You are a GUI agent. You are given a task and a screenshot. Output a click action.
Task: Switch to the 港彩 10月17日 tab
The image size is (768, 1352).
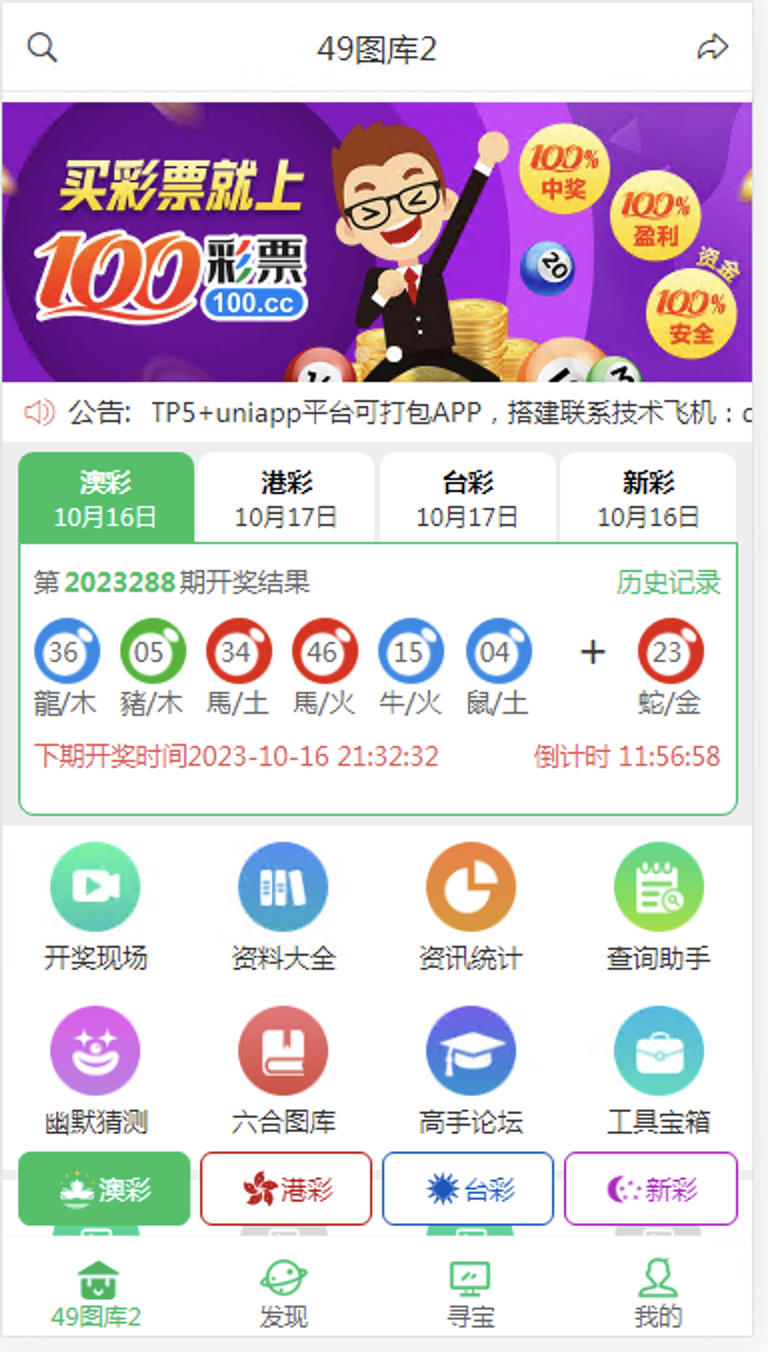(286, 499)
